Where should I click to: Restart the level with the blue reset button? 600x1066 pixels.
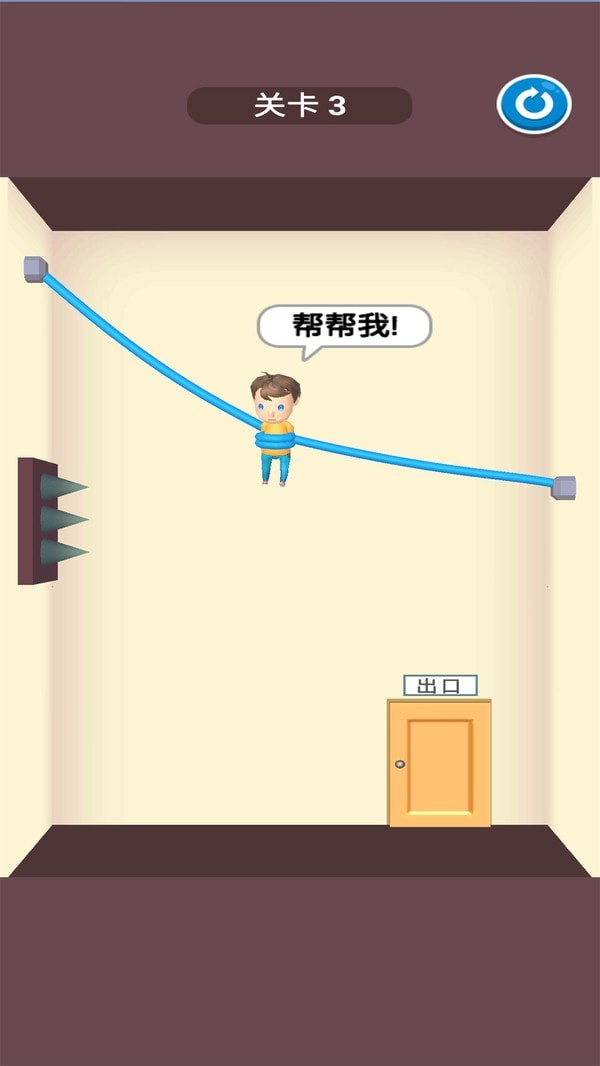point(534,104)
